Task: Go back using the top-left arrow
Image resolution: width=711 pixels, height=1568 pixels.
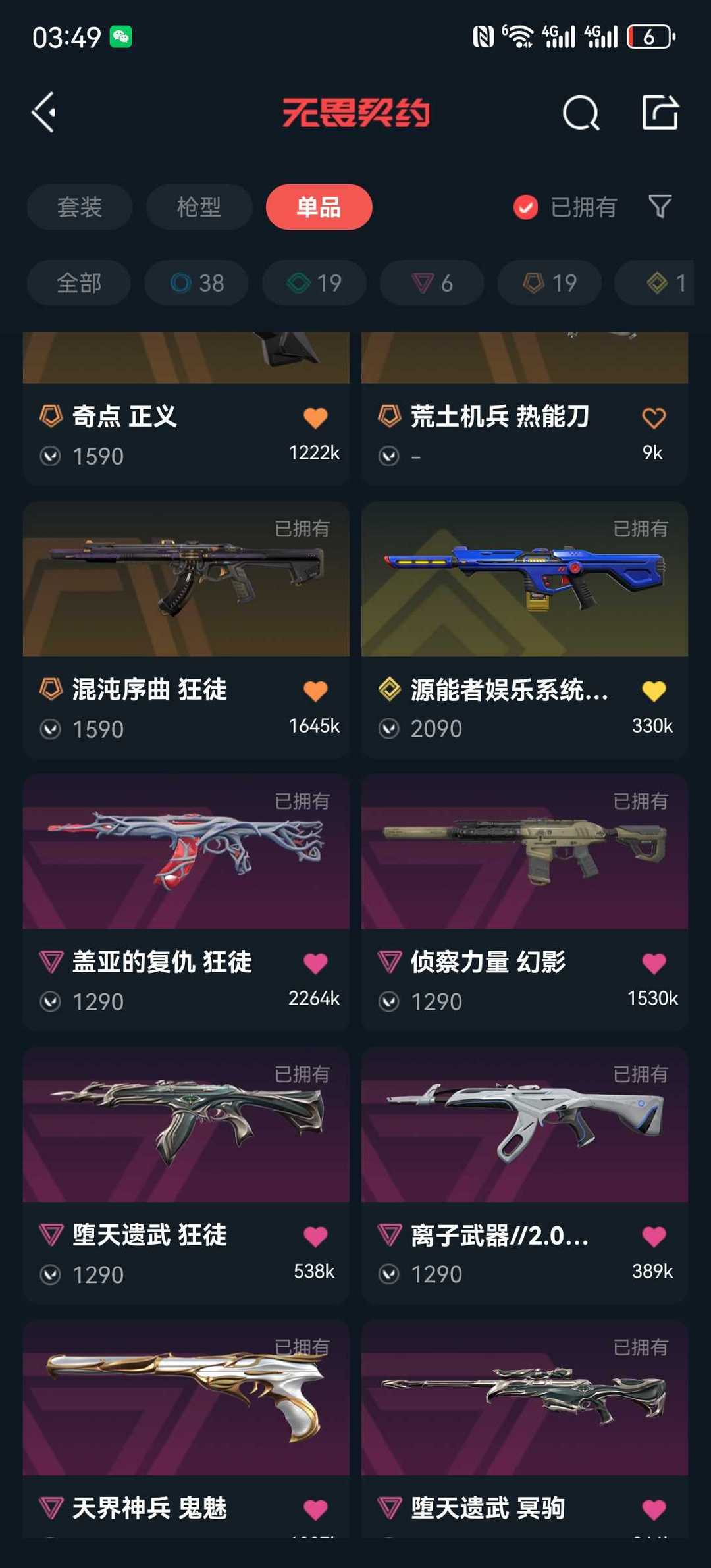Action: click(x=44, y=113)
